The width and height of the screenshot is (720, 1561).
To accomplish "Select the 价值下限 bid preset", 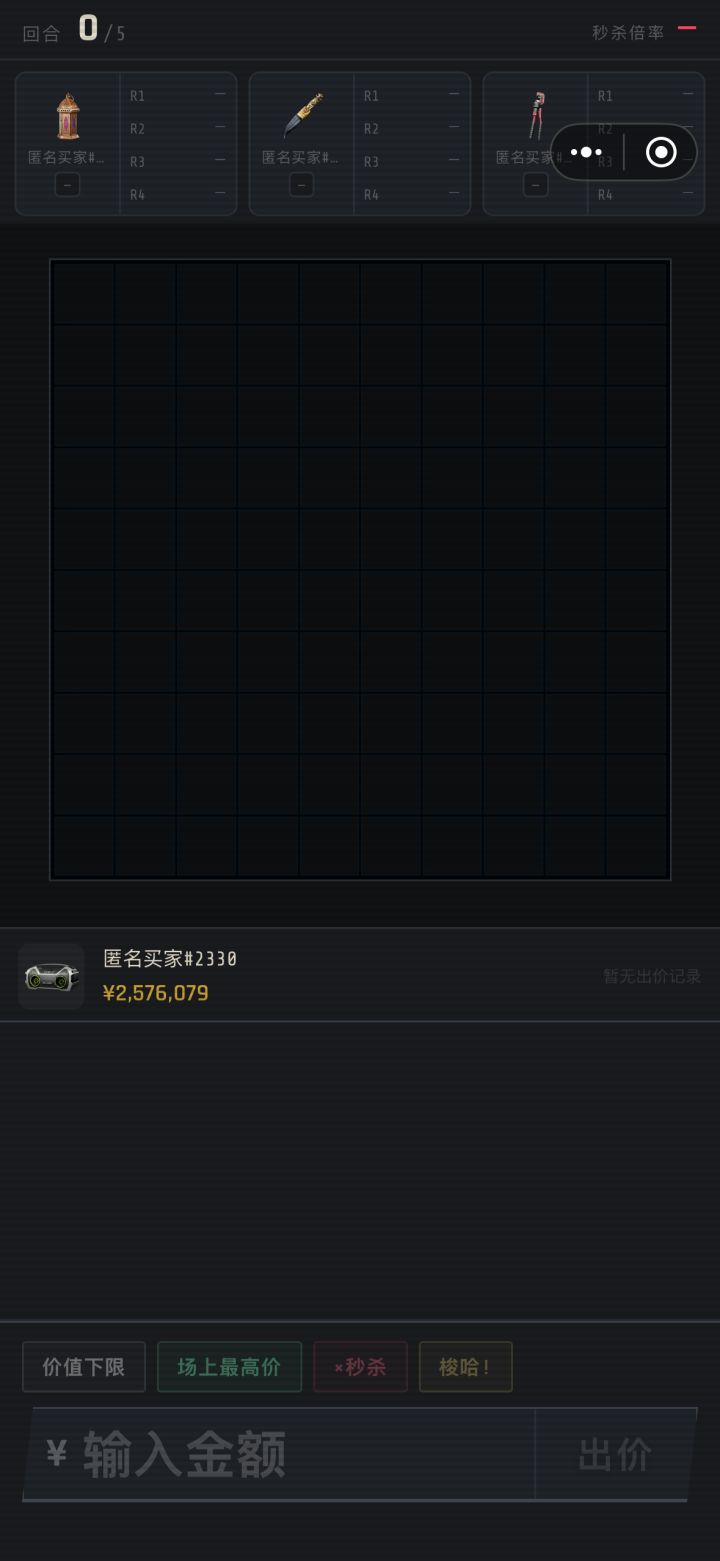I will pyautogui.click(x=83, y=1366).
